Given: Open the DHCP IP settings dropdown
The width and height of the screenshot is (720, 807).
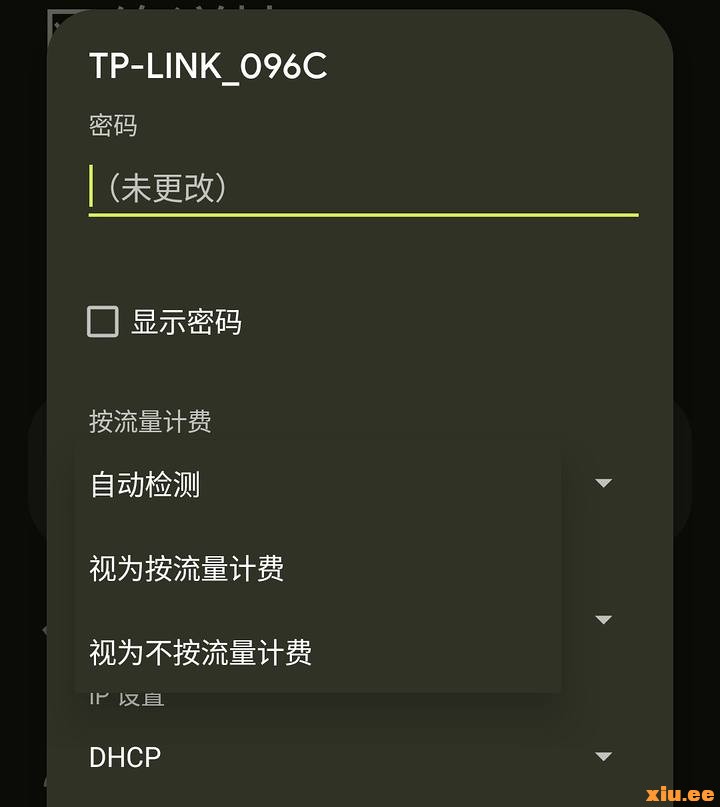Looking at the screenshot, I should pos(350,757).
